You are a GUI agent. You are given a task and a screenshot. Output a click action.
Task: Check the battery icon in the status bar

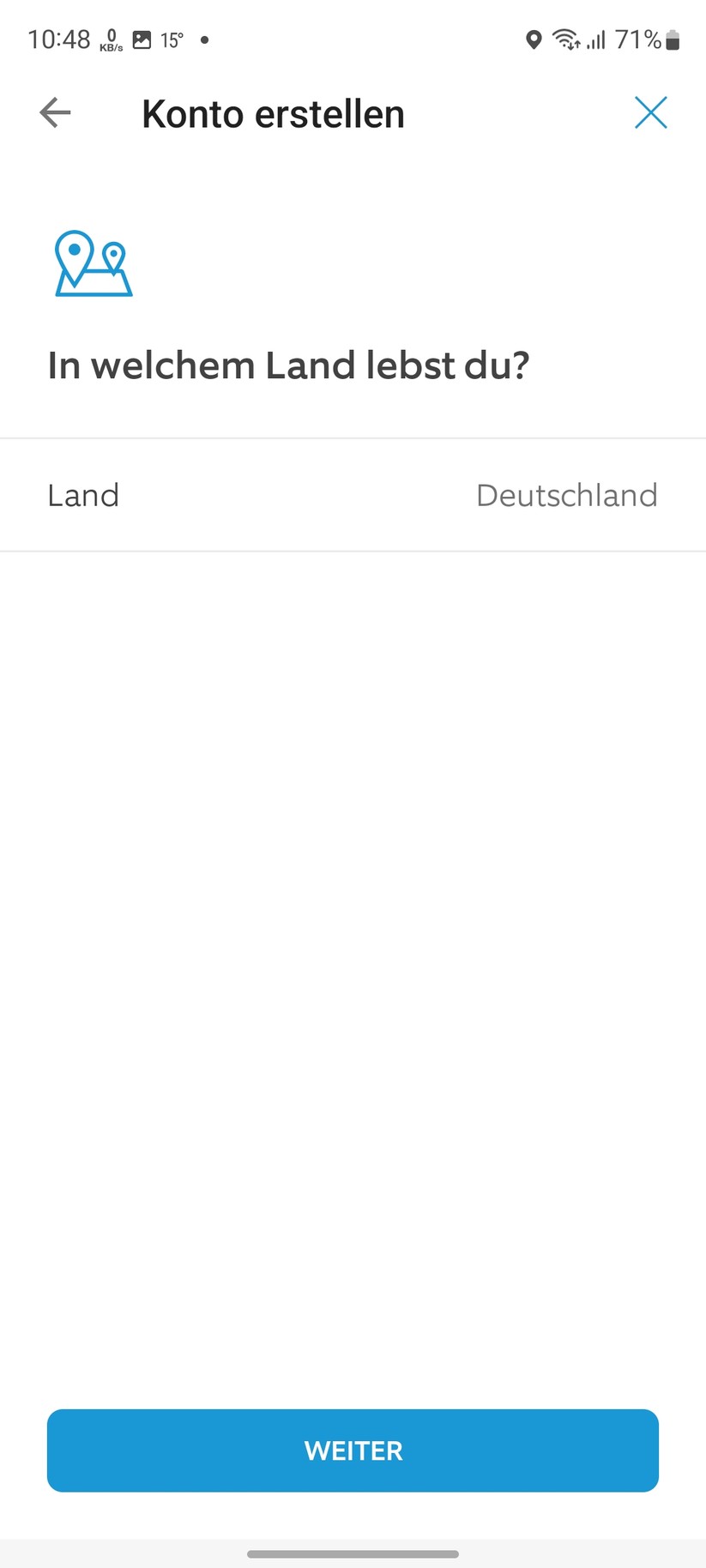pos(671,39)
